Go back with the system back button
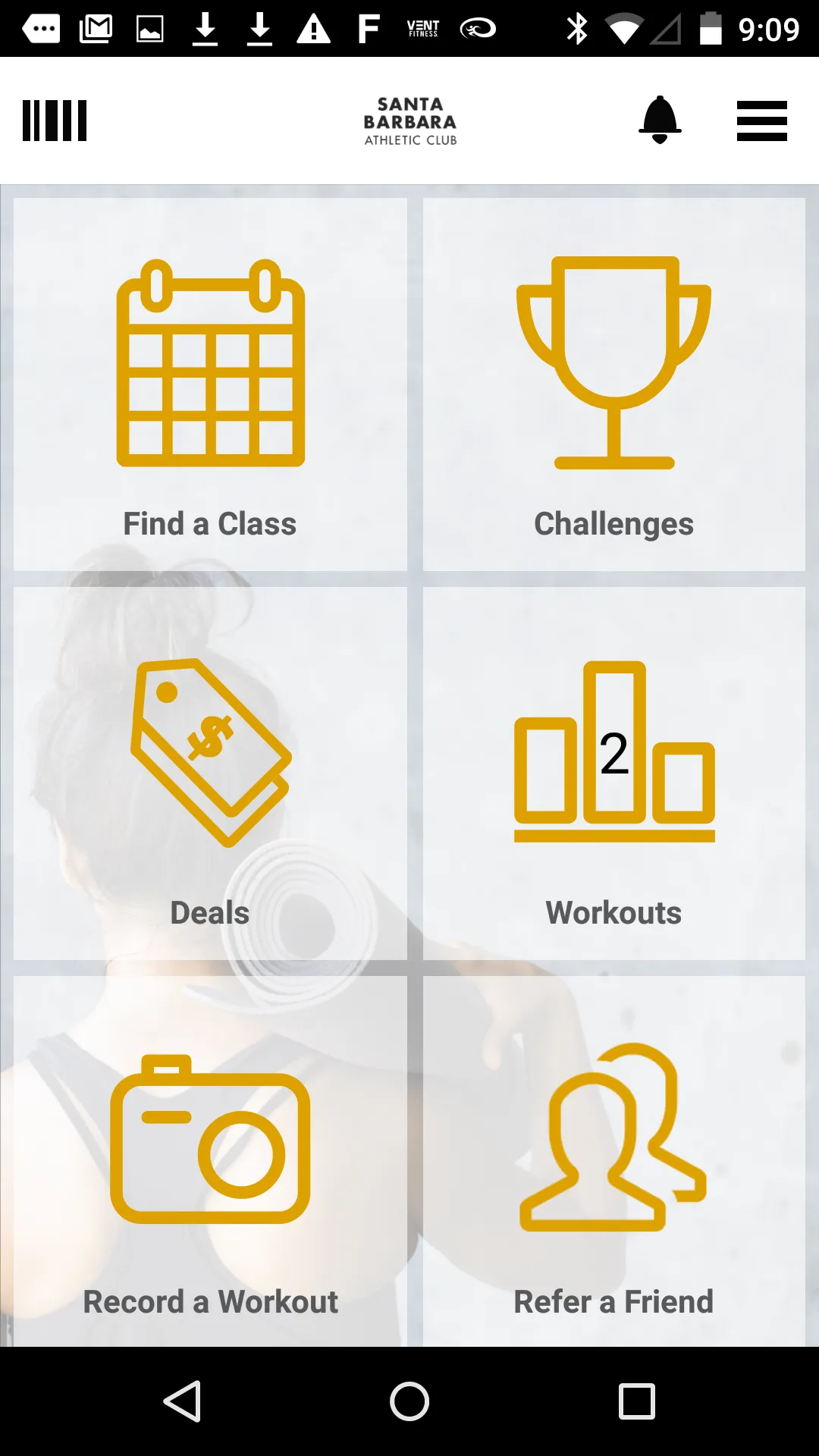 (182, 1401)
